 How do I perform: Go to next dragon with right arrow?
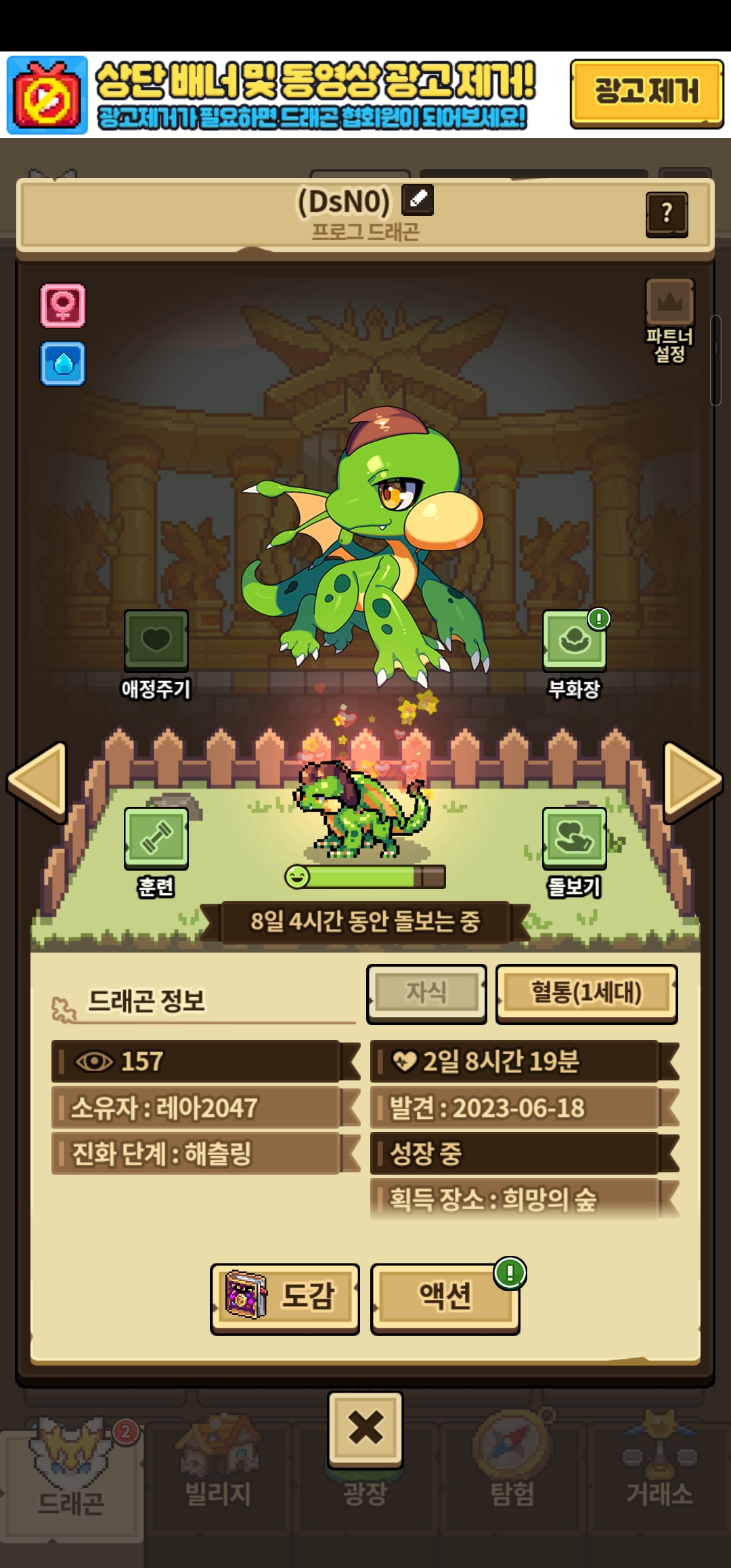click(692, 782)
